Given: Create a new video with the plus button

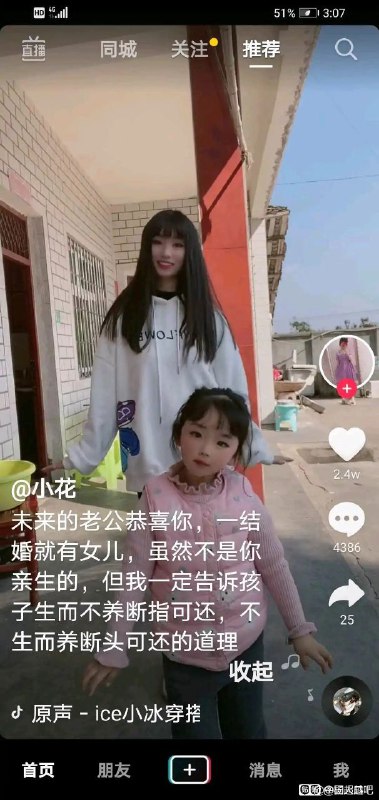Looking at the screenshot, I should tap(190, 769).
